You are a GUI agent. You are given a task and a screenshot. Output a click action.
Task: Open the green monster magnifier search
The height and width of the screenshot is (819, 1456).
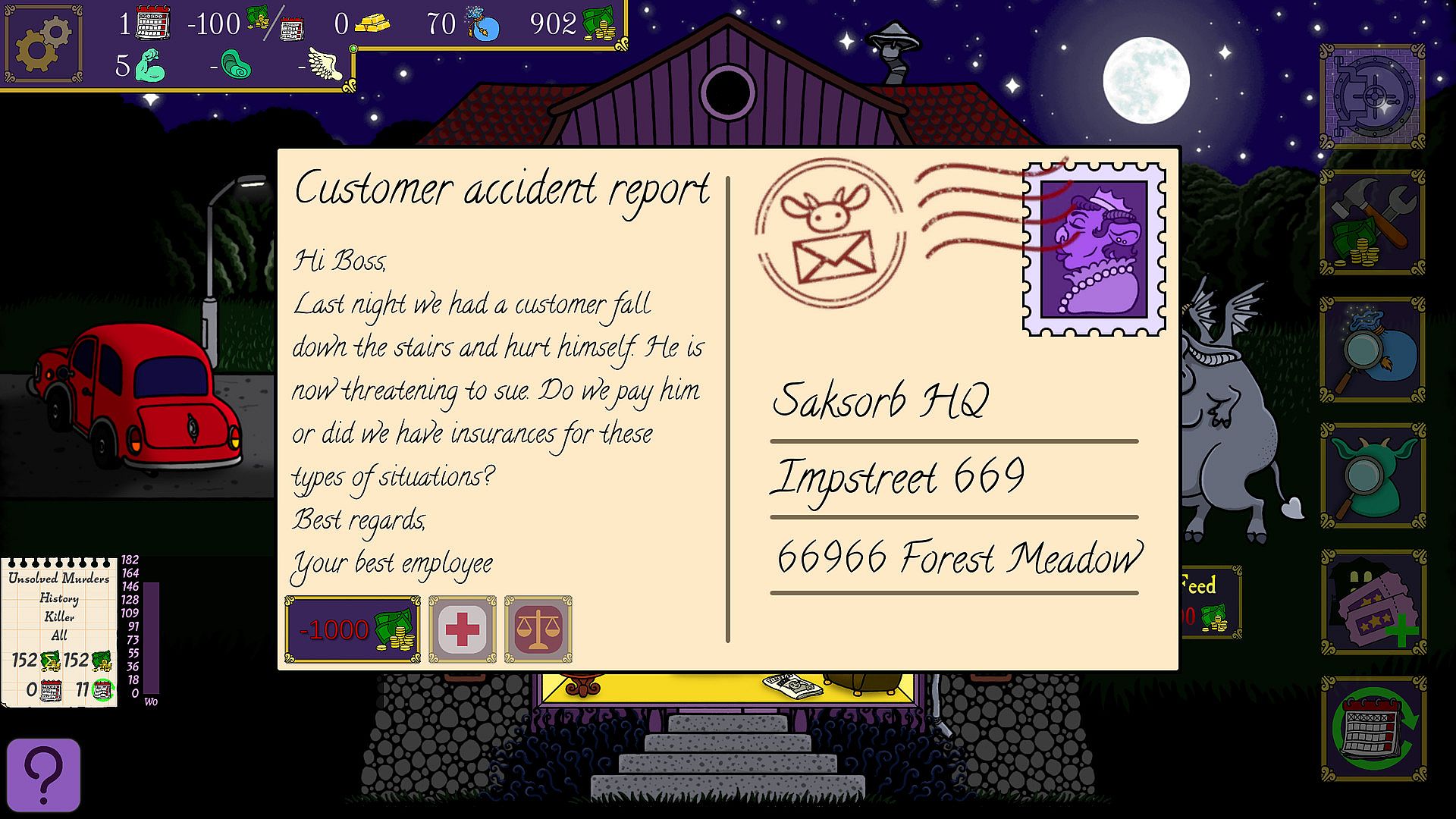tap(1373, 475)
